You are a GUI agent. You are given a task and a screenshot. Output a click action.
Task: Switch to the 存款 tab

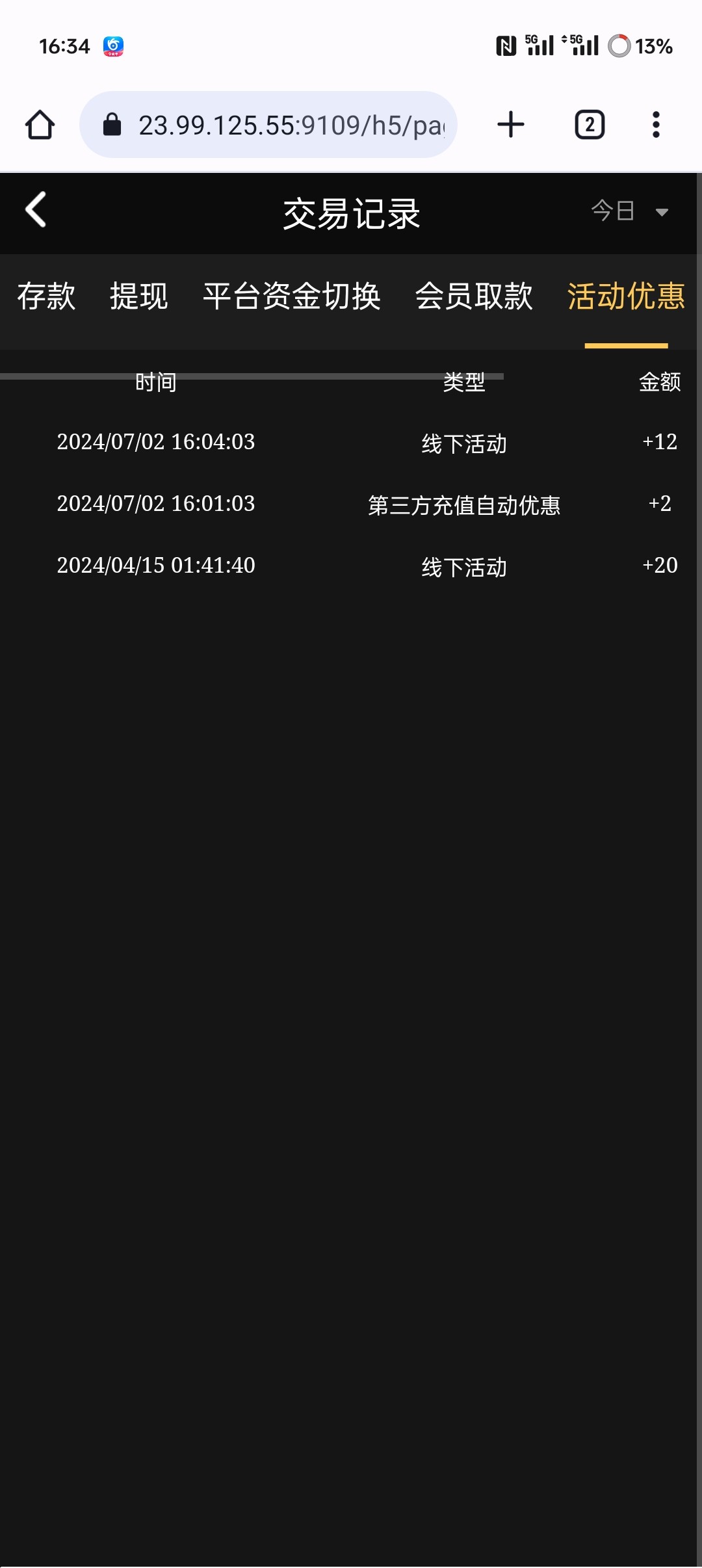(45, 296)
